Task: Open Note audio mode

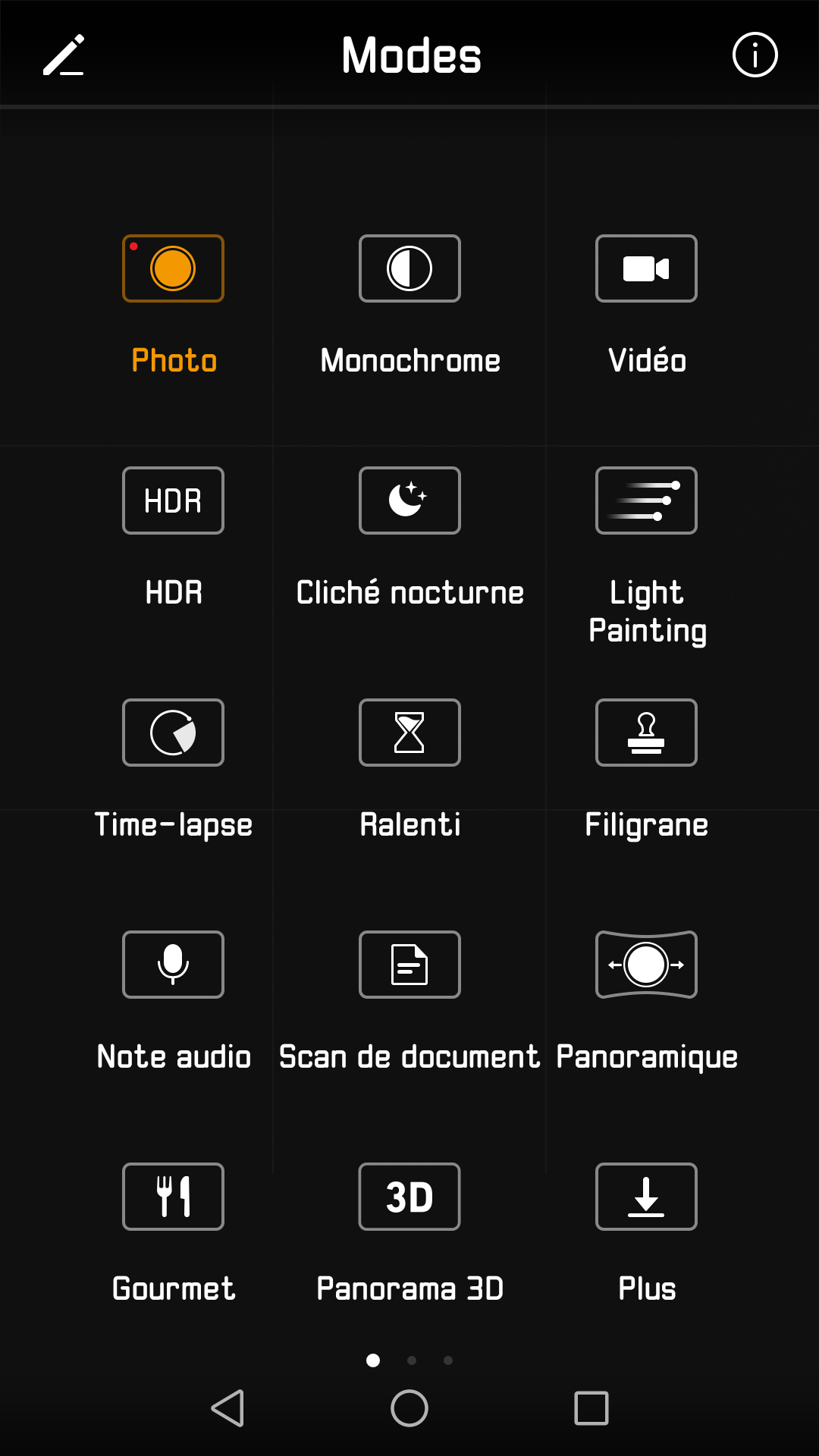Action: pyautogui.click(x=173, y=965)
